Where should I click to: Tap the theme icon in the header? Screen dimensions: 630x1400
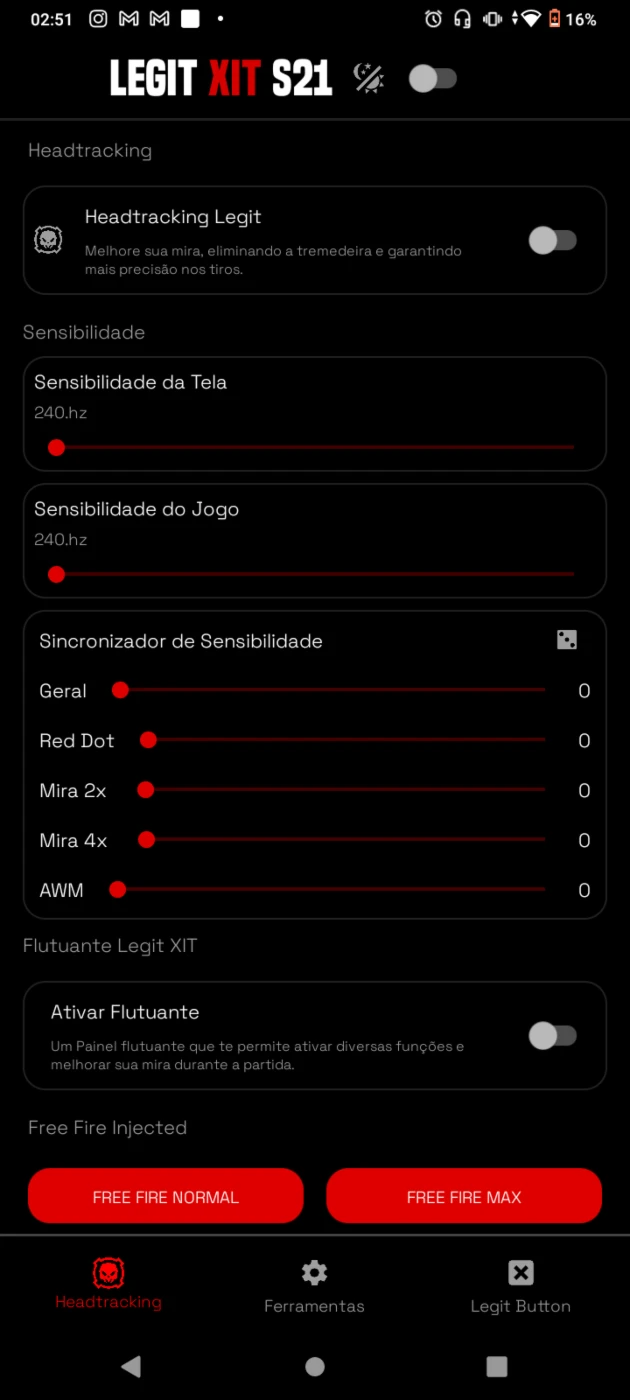point(369,78)
